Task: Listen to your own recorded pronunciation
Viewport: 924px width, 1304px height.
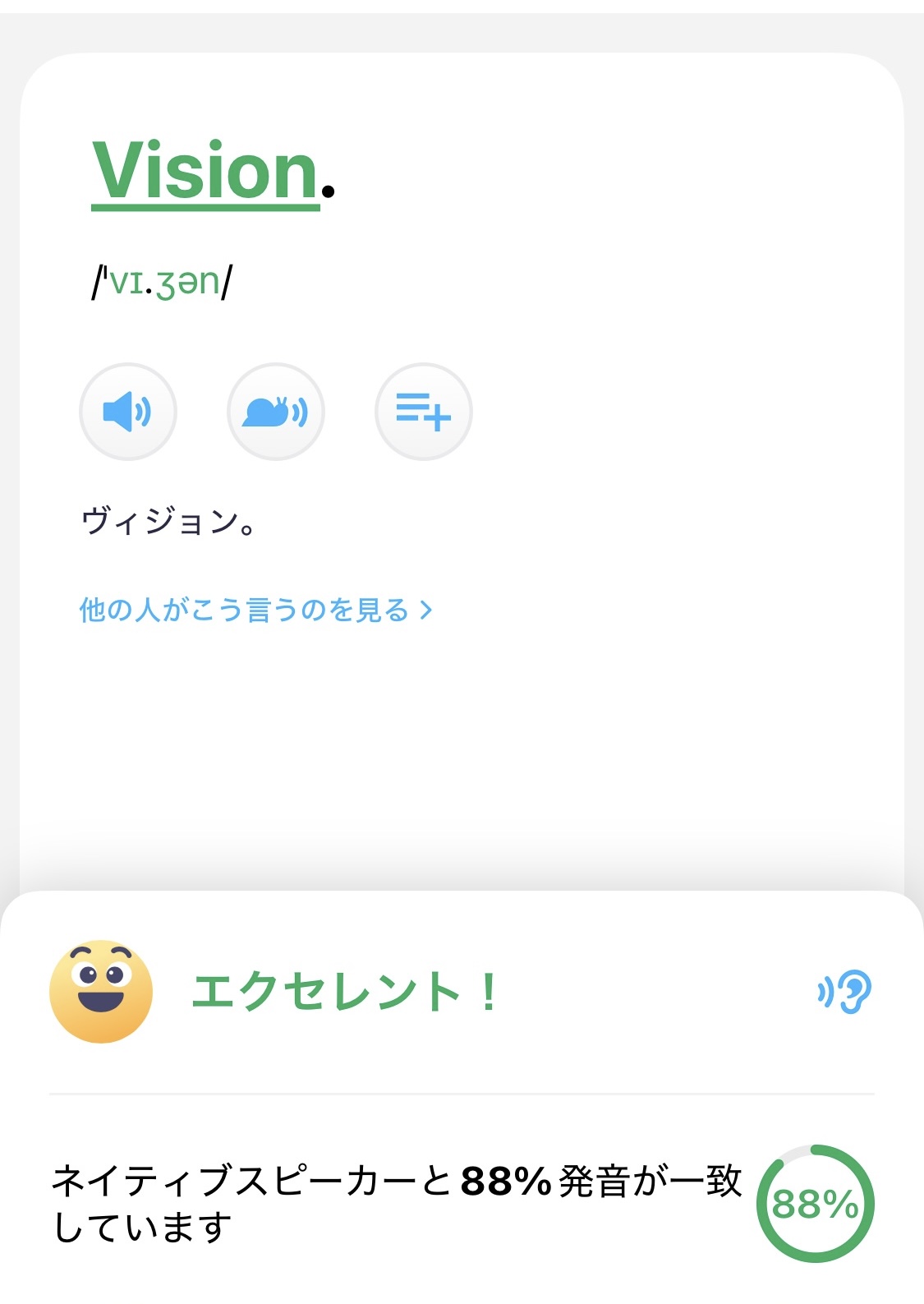Action: (x=844, y=992)
